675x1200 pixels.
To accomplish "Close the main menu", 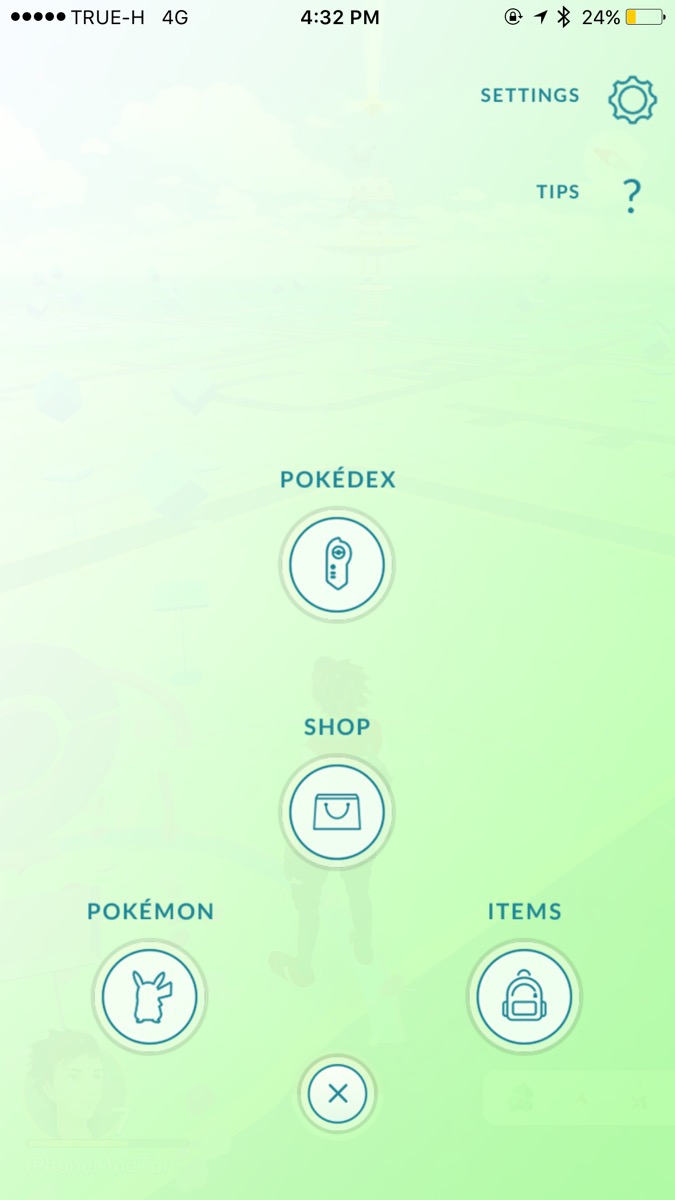I will (337, 1093).
